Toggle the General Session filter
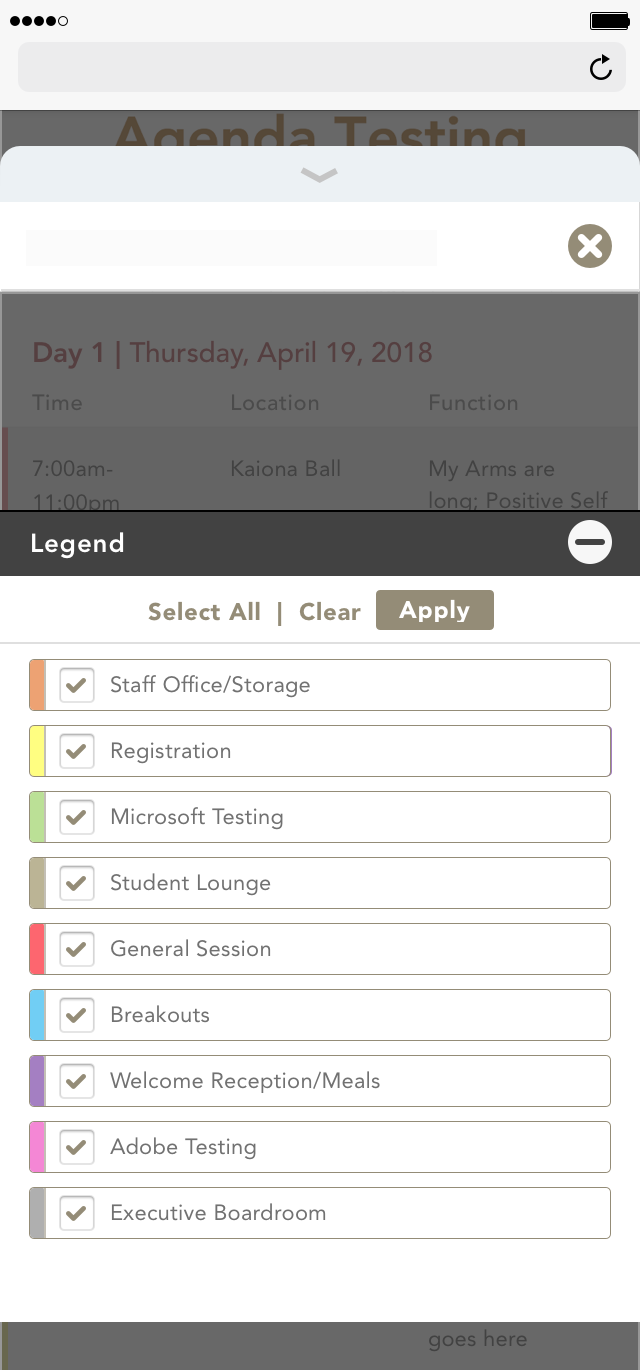 tap(77, 949)
